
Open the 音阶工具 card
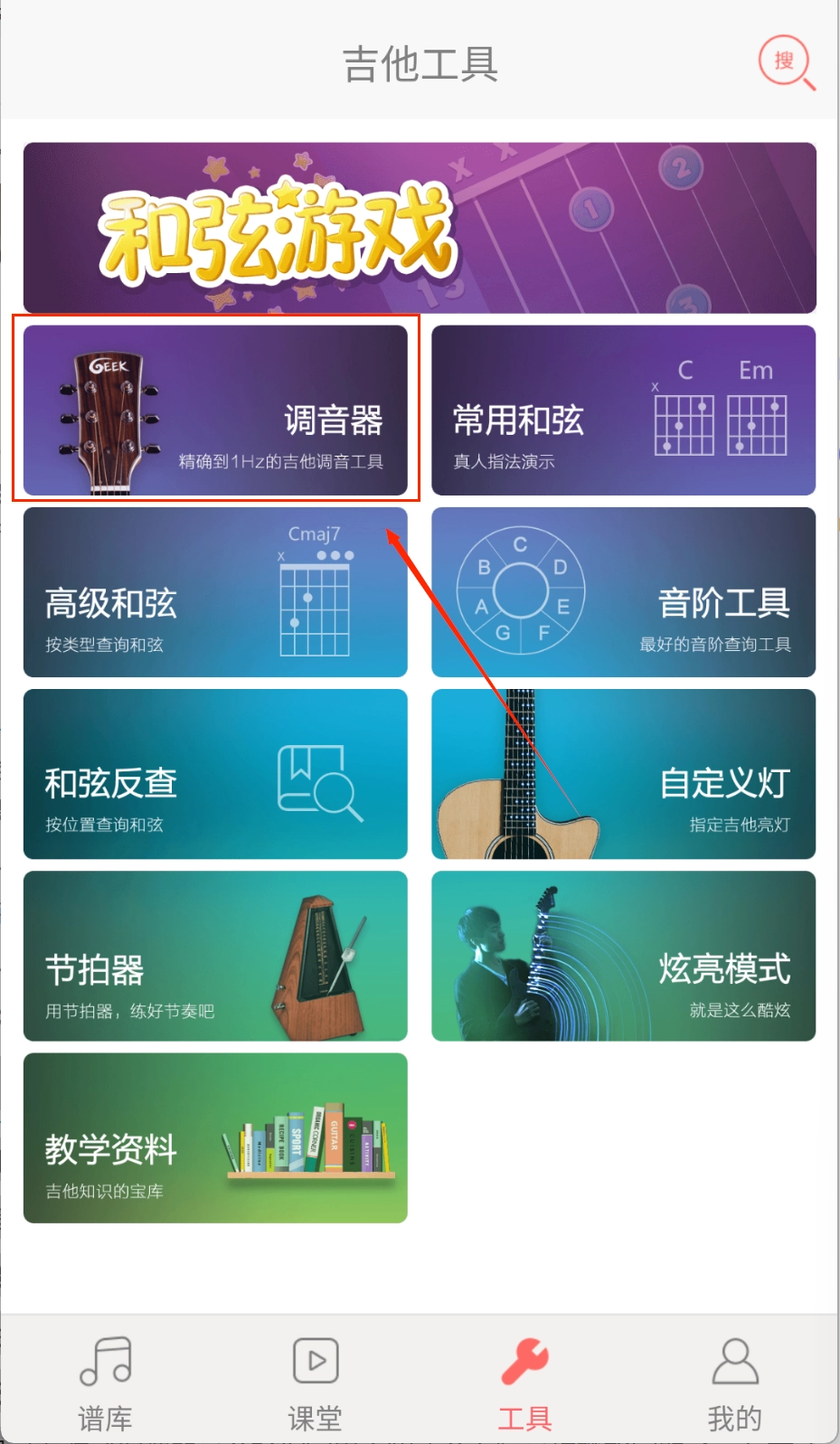[x=623, y=592]
